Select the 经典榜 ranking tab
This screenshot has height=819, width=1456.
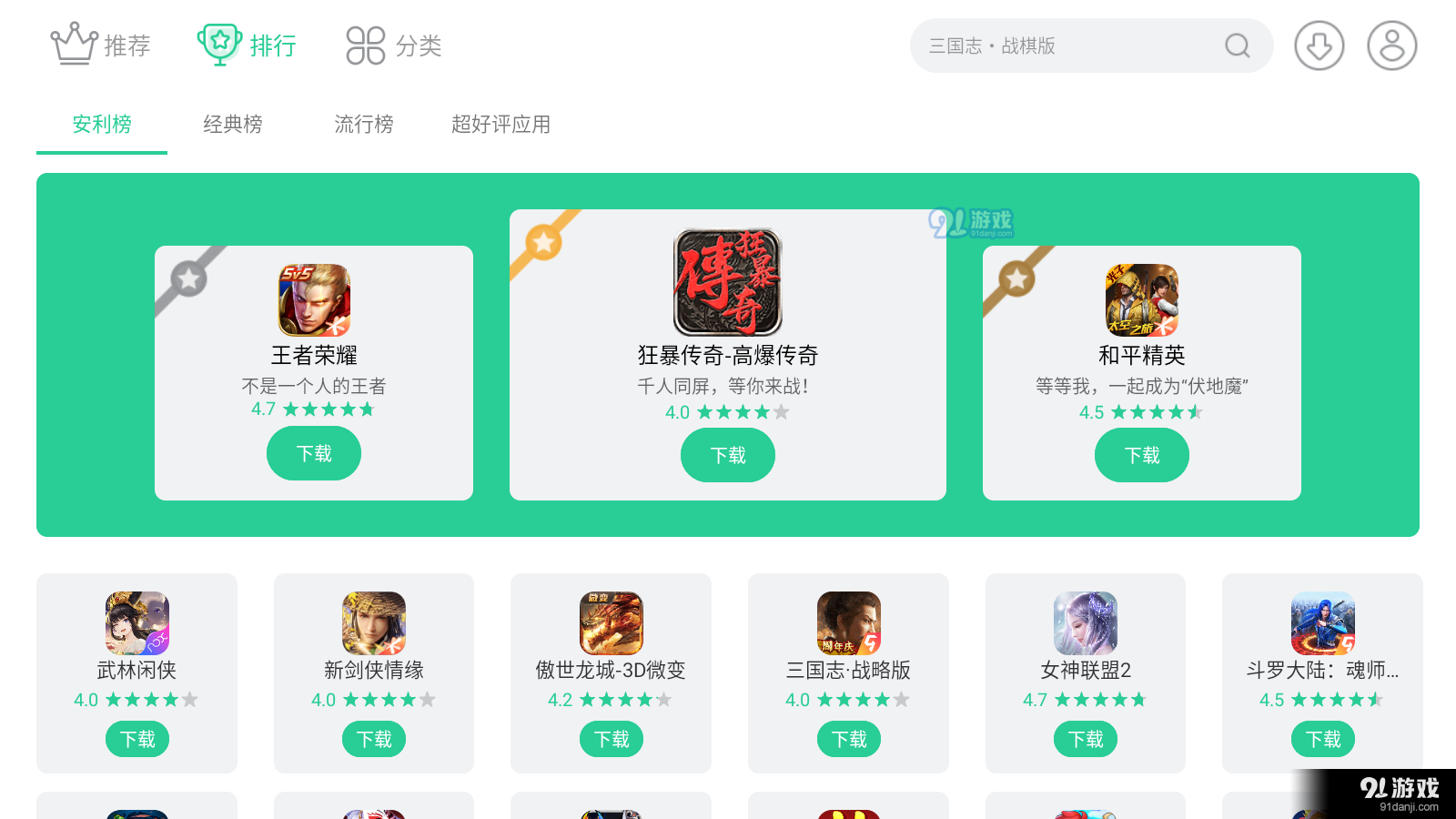[233, 125]
